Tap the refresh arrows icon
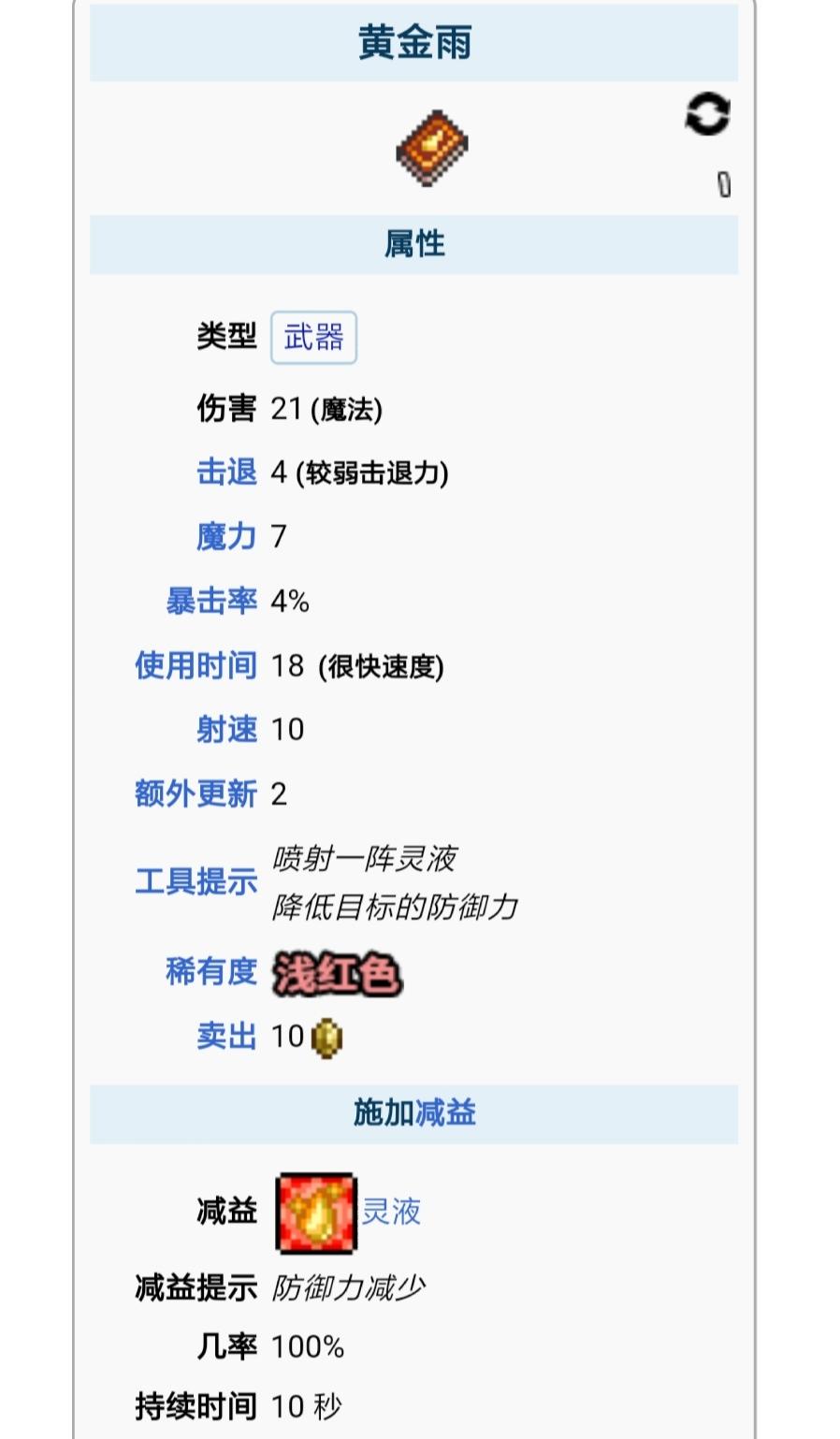This screenshot has height=1439, width=840. [707, 114]
